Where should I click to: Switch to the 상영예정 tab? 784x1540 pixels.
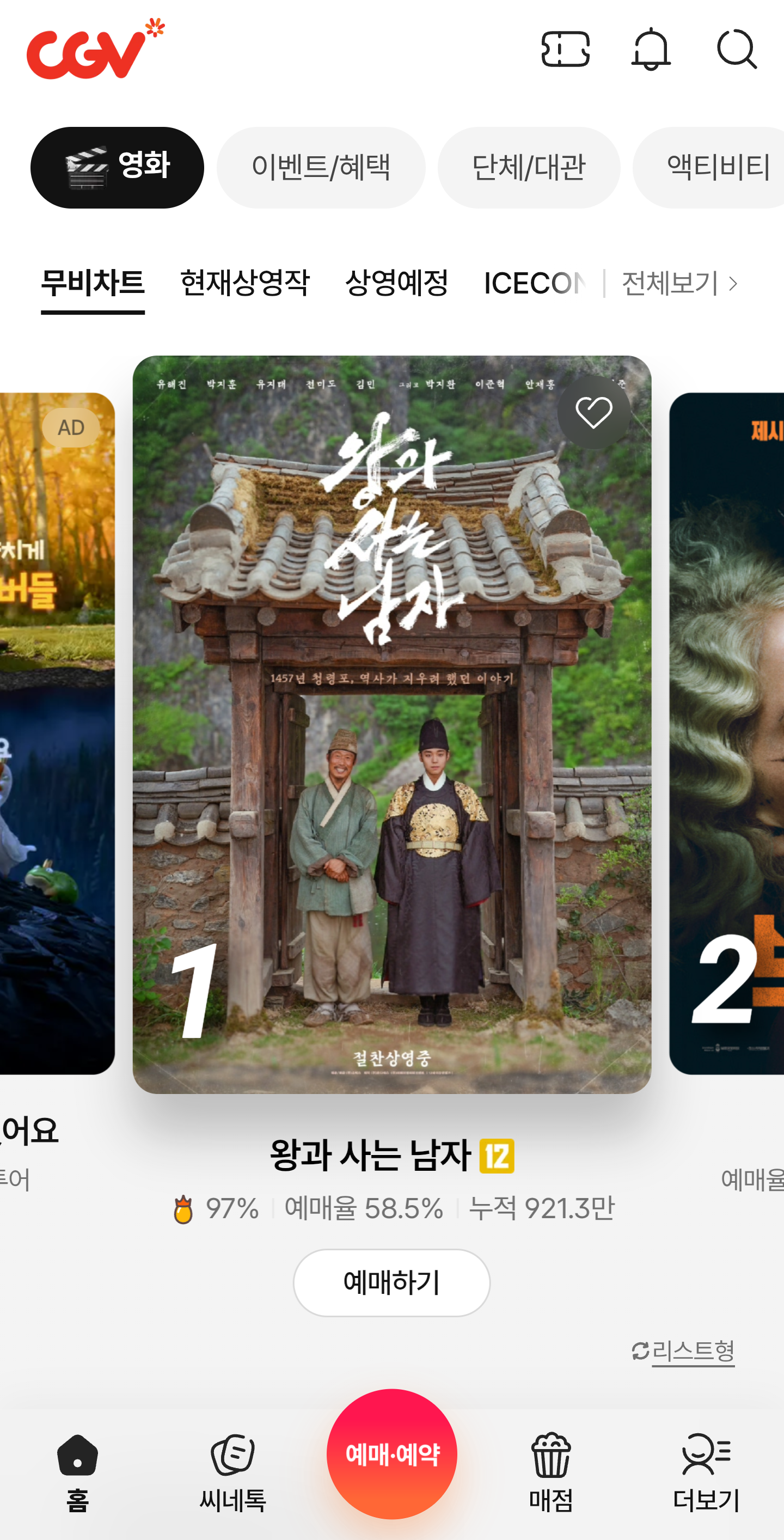point(396,283)
